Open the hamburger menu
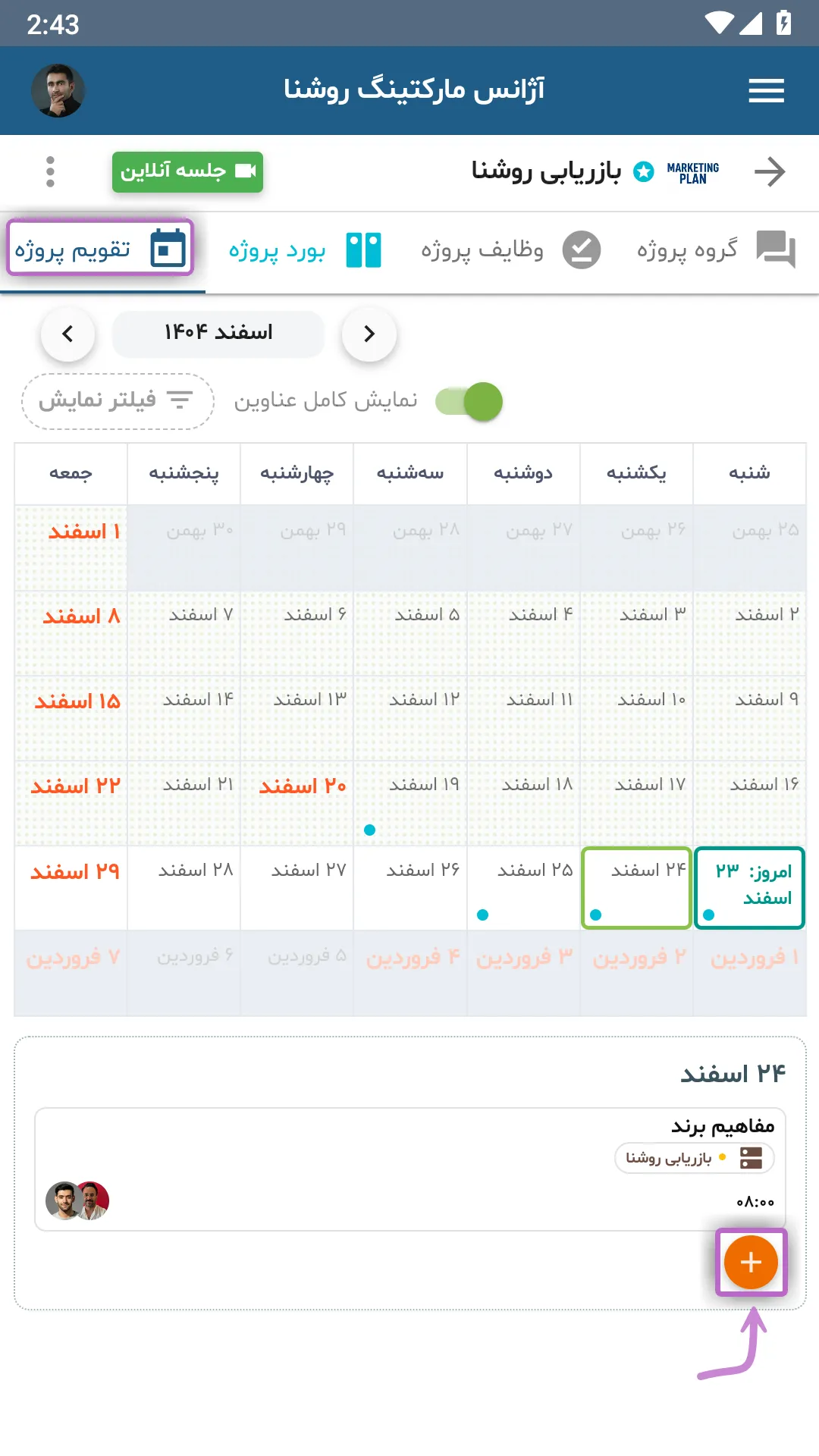This screenshot has height=1456, width=819. [766, 90]
